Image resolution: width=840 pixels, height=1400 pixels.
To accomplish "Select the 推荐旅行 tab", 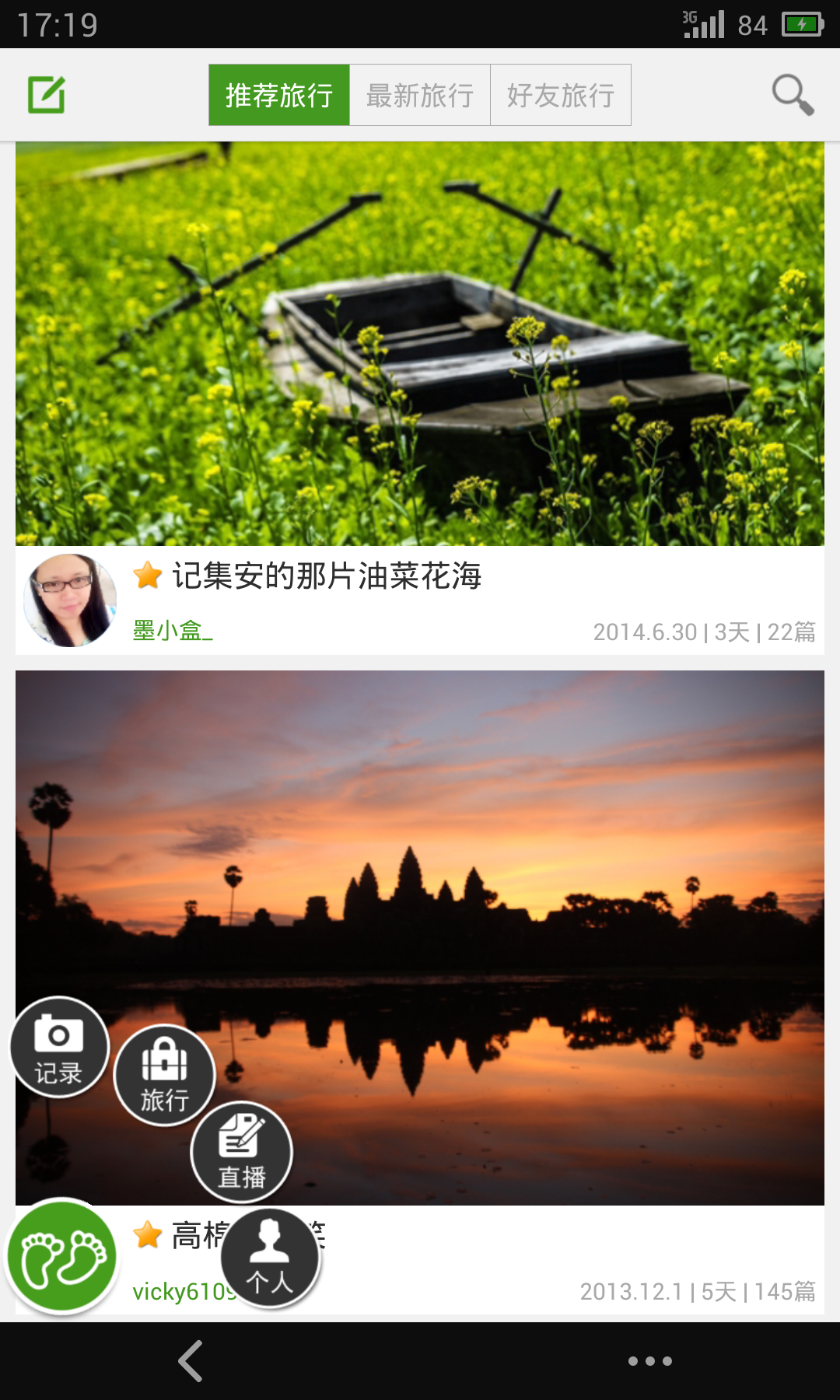I will point(279,95).
